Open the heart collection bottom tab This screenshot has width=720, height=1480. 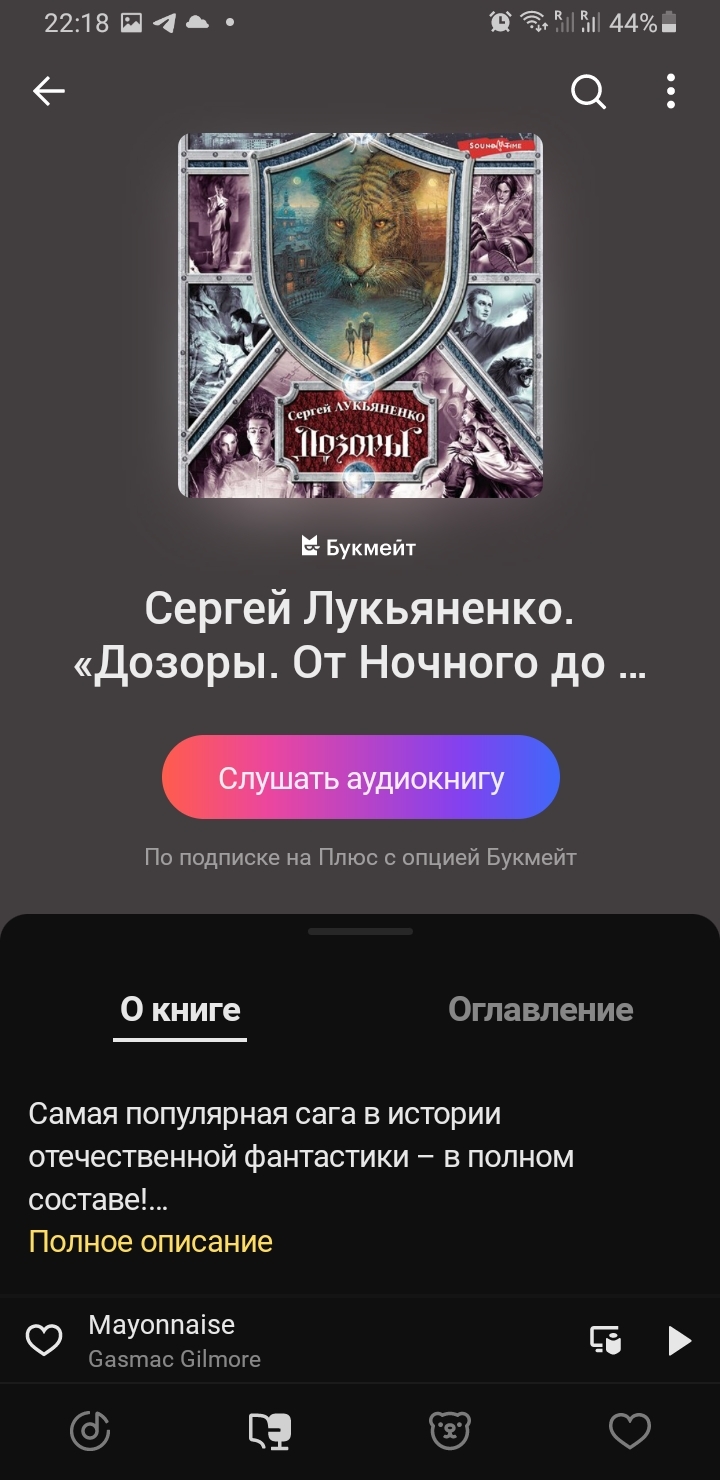click(630, 1431)
